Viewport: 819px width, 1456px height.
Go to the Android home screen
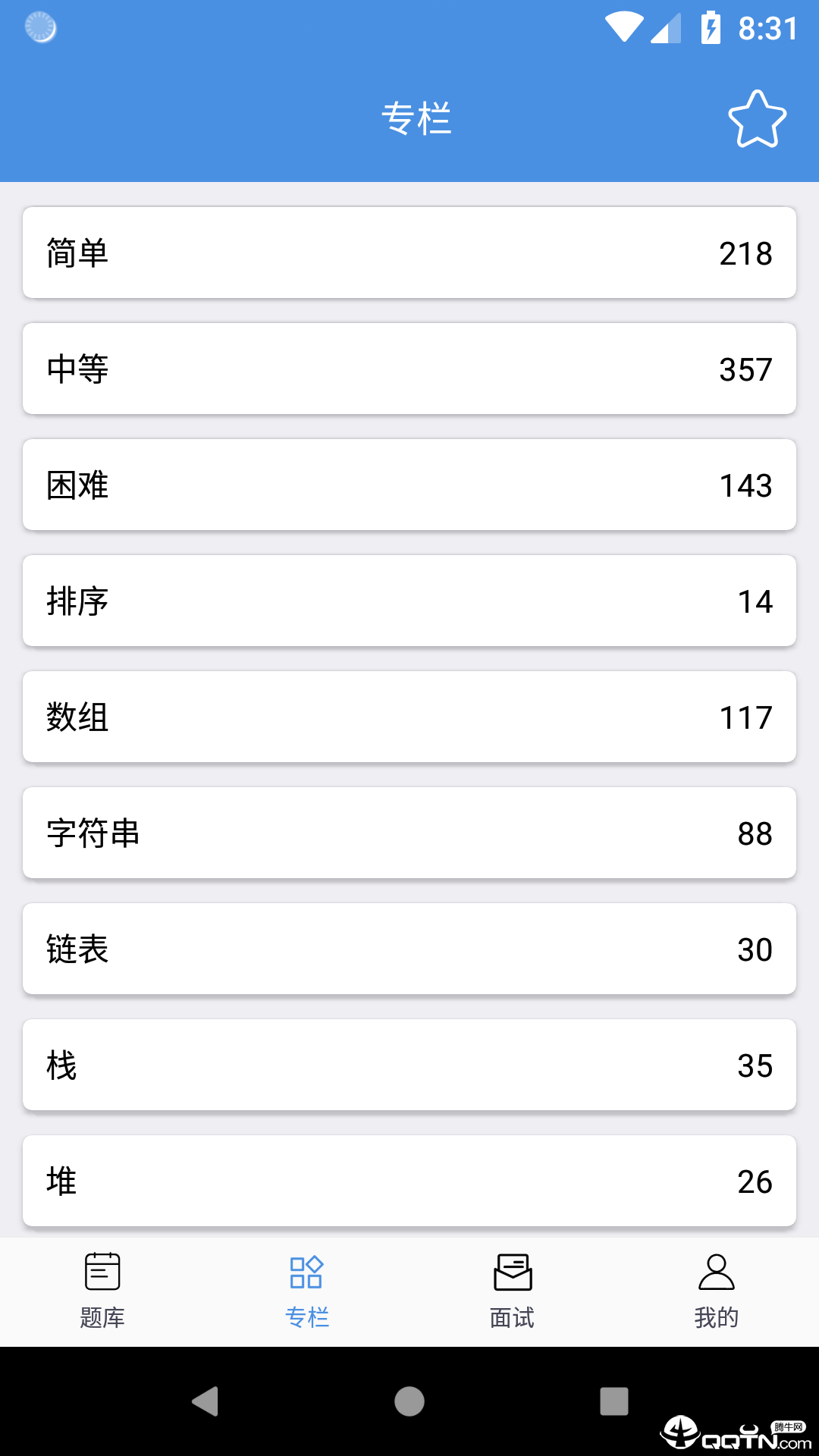(x=409, y=1401)
